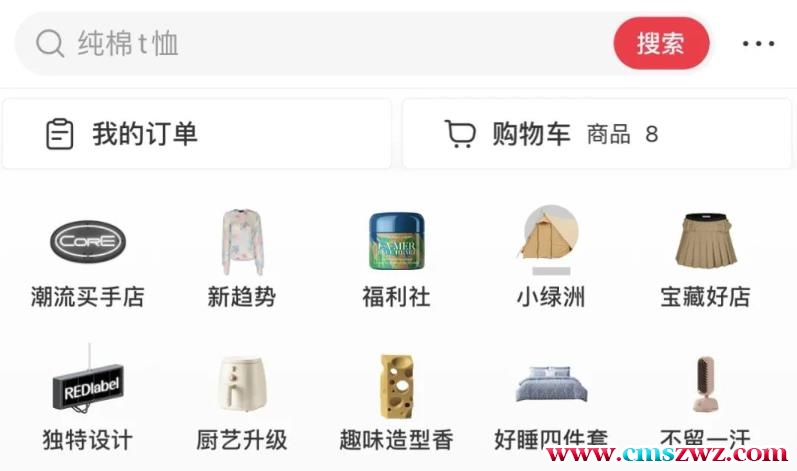
Task: Open the 购物车 shopping cart
Action: (x=596, y=134)
